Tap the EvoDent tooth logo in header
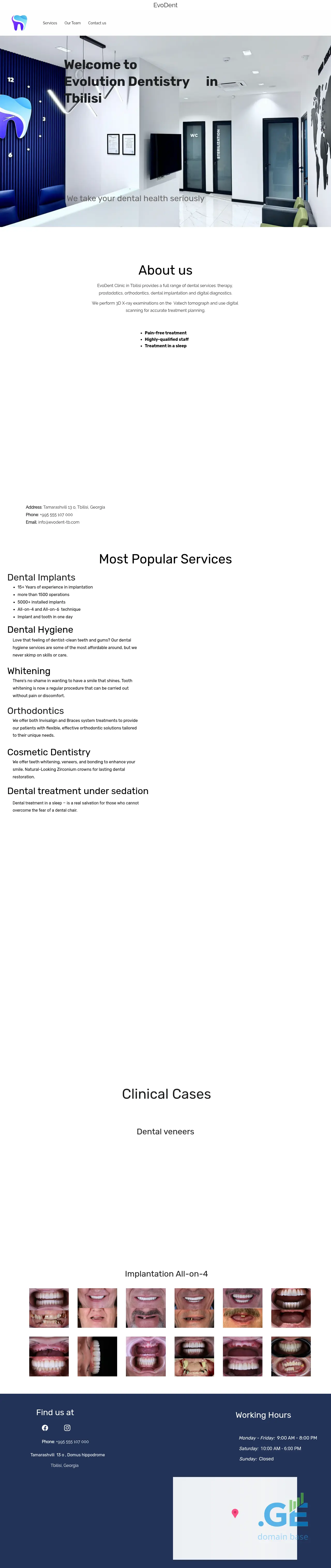Image resolution: width=331 pixels, height=1568 pixels. coord(19,22)
